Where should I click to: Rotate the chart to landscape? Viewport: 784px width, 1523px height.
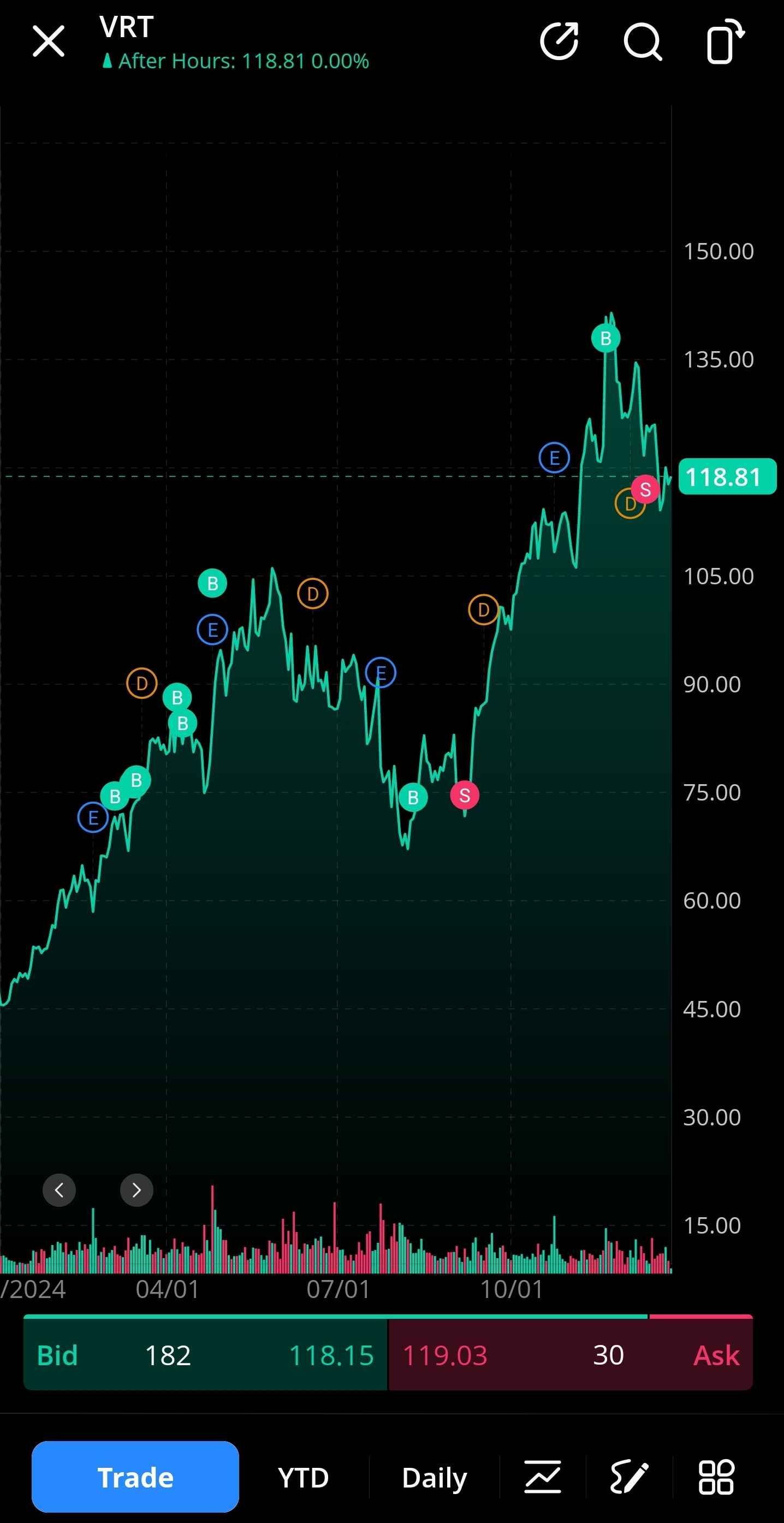(x=726, y=41)
